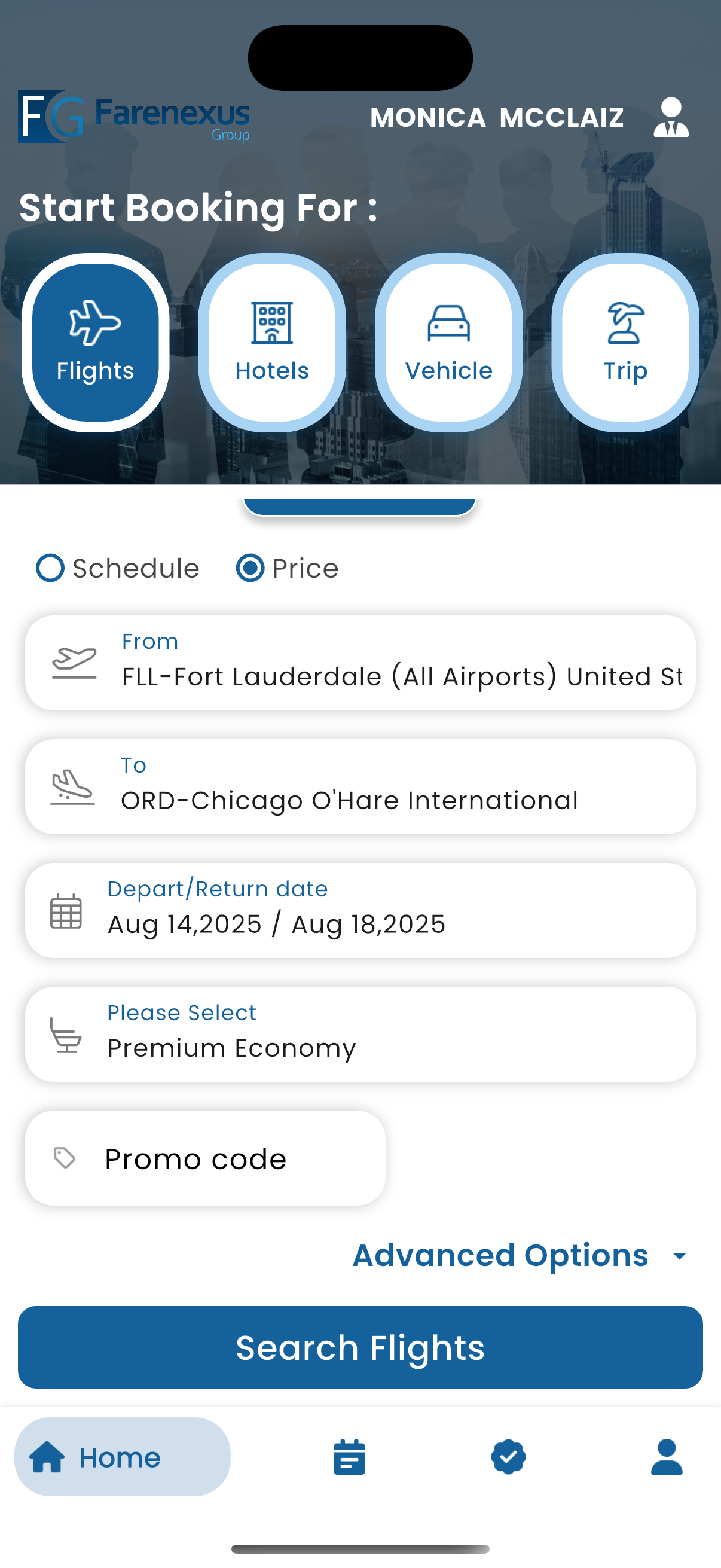Select the Hotels booking option
The width and height of the screenshot is (721, 1568).
click(272, 343)
